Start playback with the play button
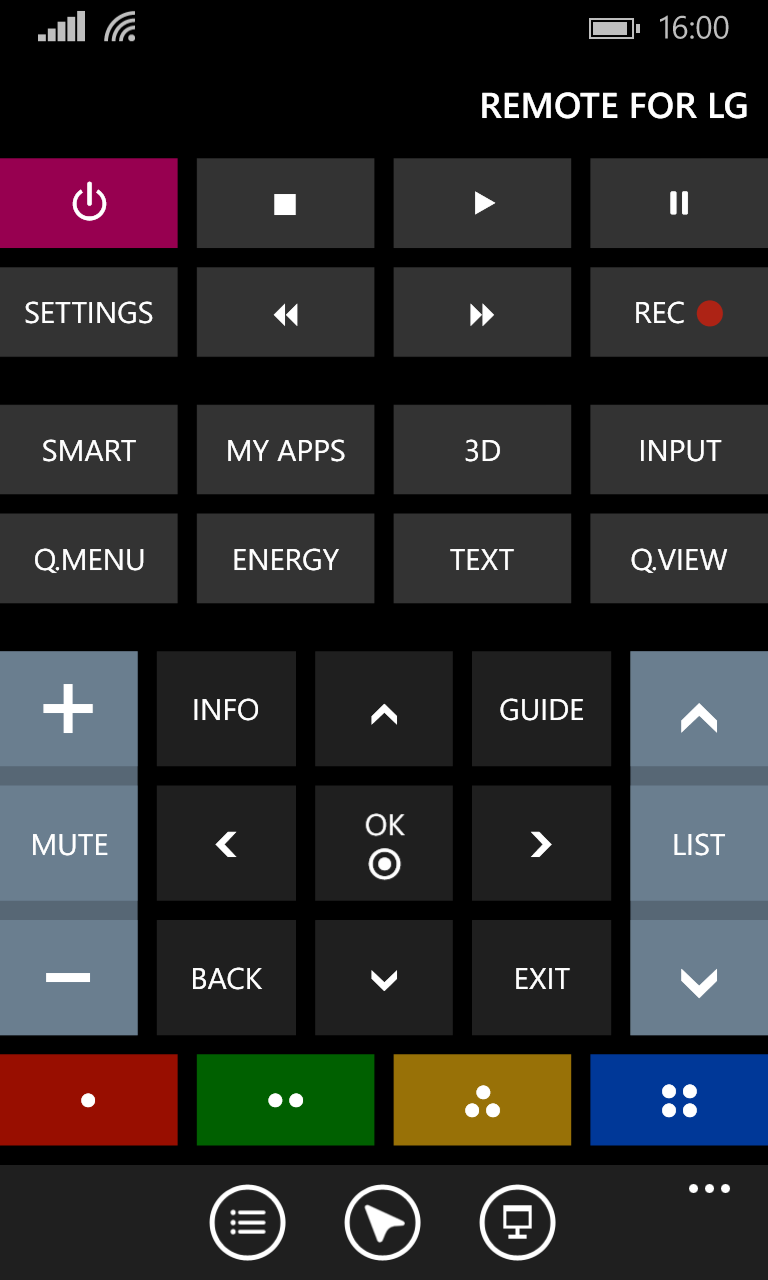This screenshot has height=1280, width=768. click(482, 203)
